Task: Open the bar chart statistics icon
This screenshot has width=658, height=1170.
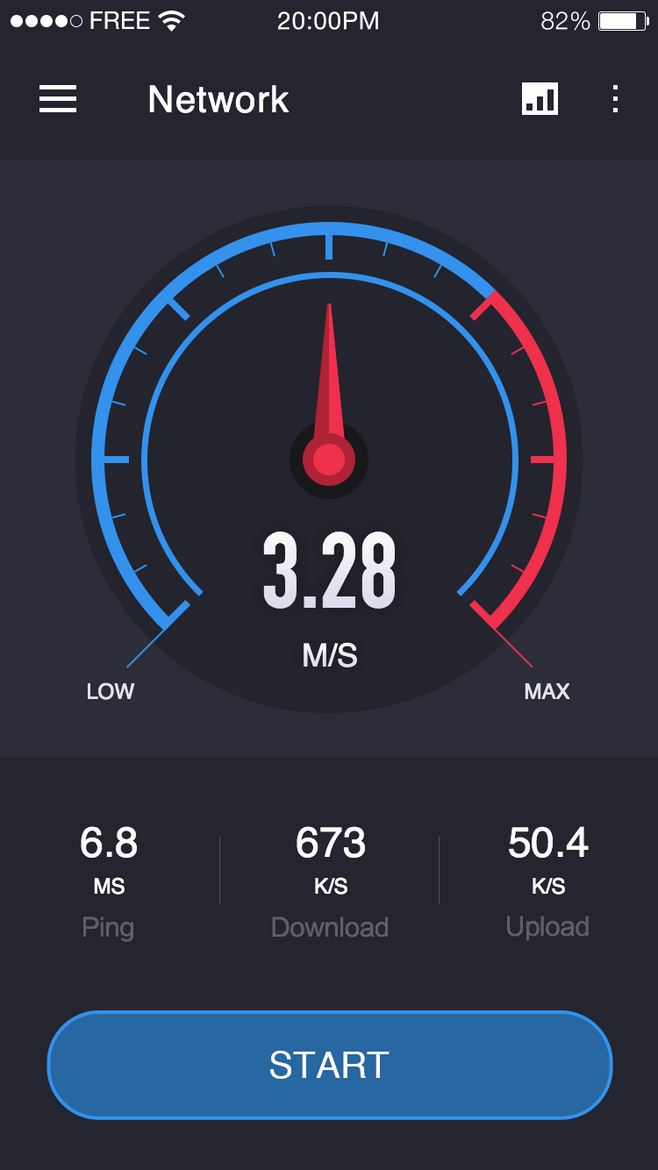Action: pyautogui.click(x=540, y=99)
